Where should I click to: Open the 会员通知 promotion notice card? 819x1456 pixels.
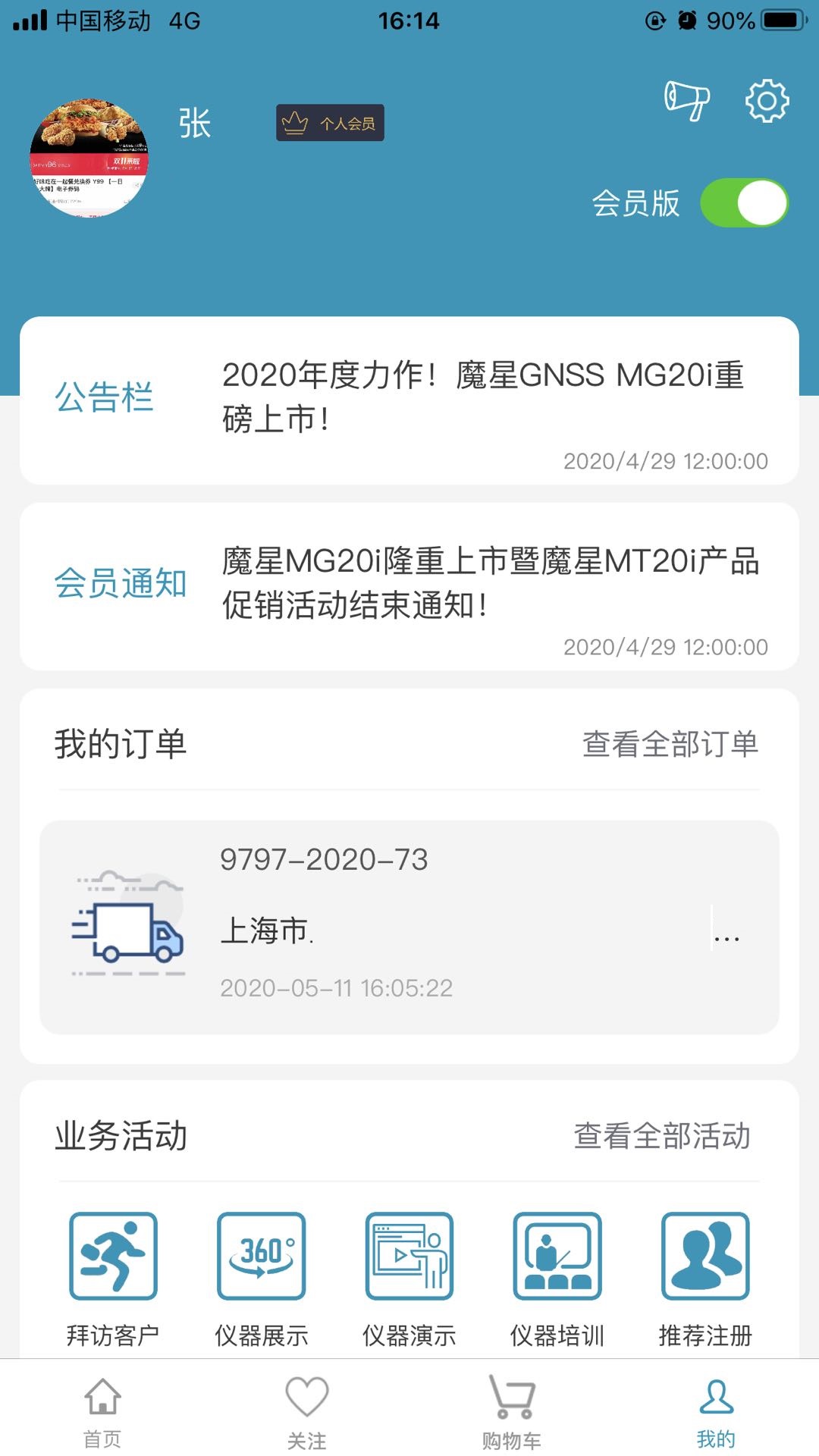coord(409,586)
